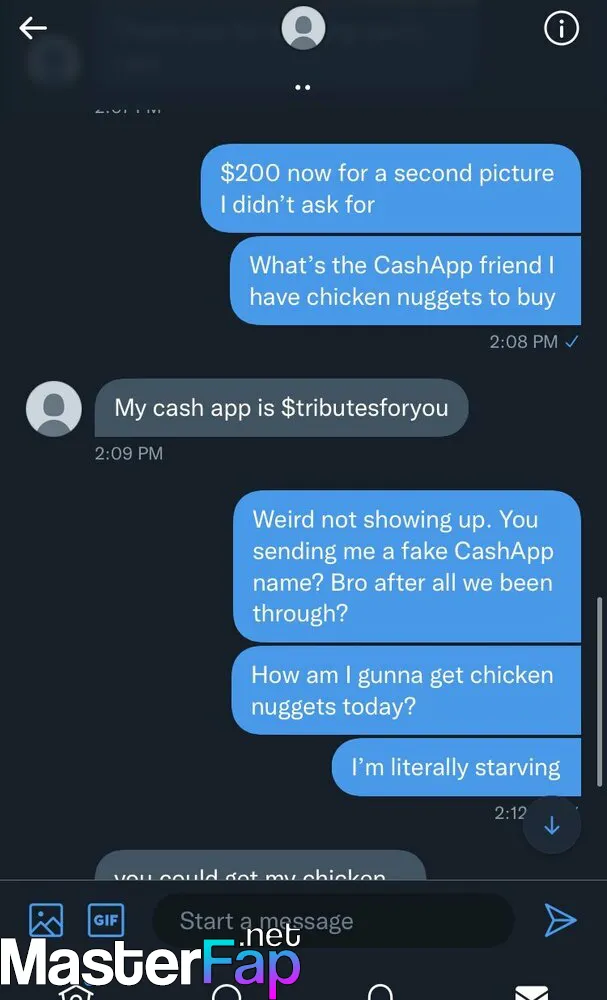Open the GIF picker
The image size is (607, 1000).
(x=106, y=920)
